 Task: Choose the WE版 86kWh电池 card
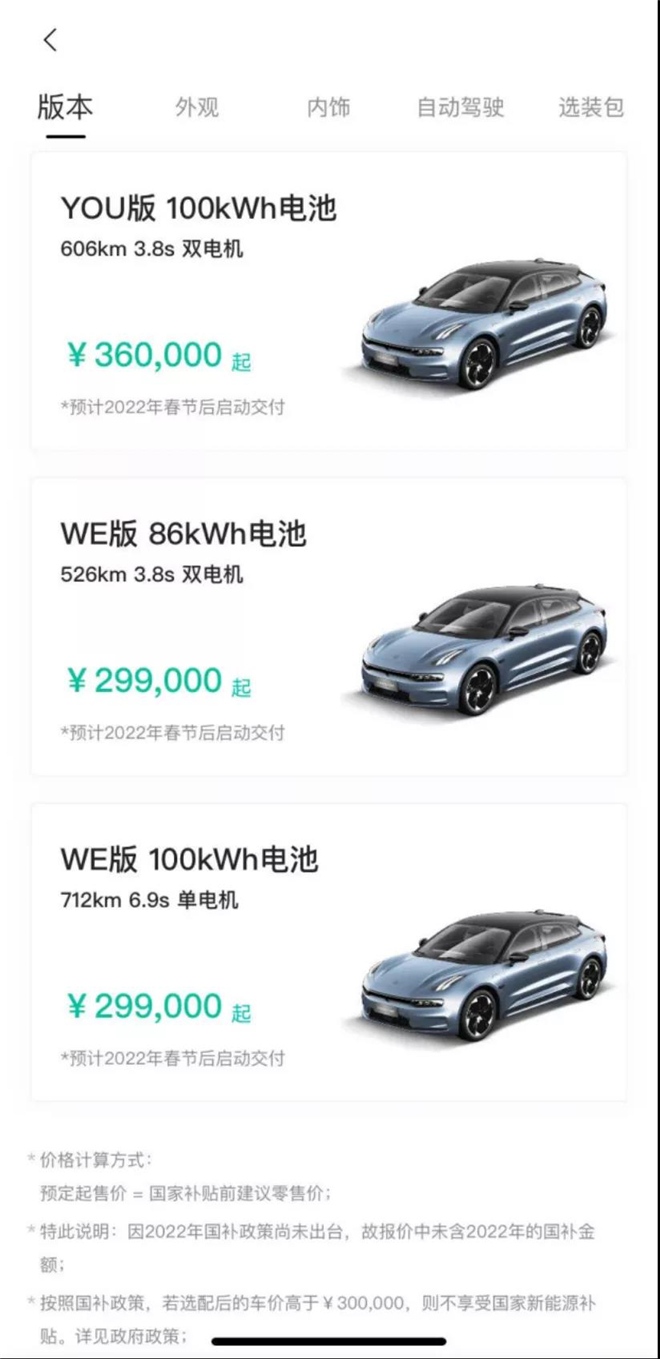click(x=329, y=626)
